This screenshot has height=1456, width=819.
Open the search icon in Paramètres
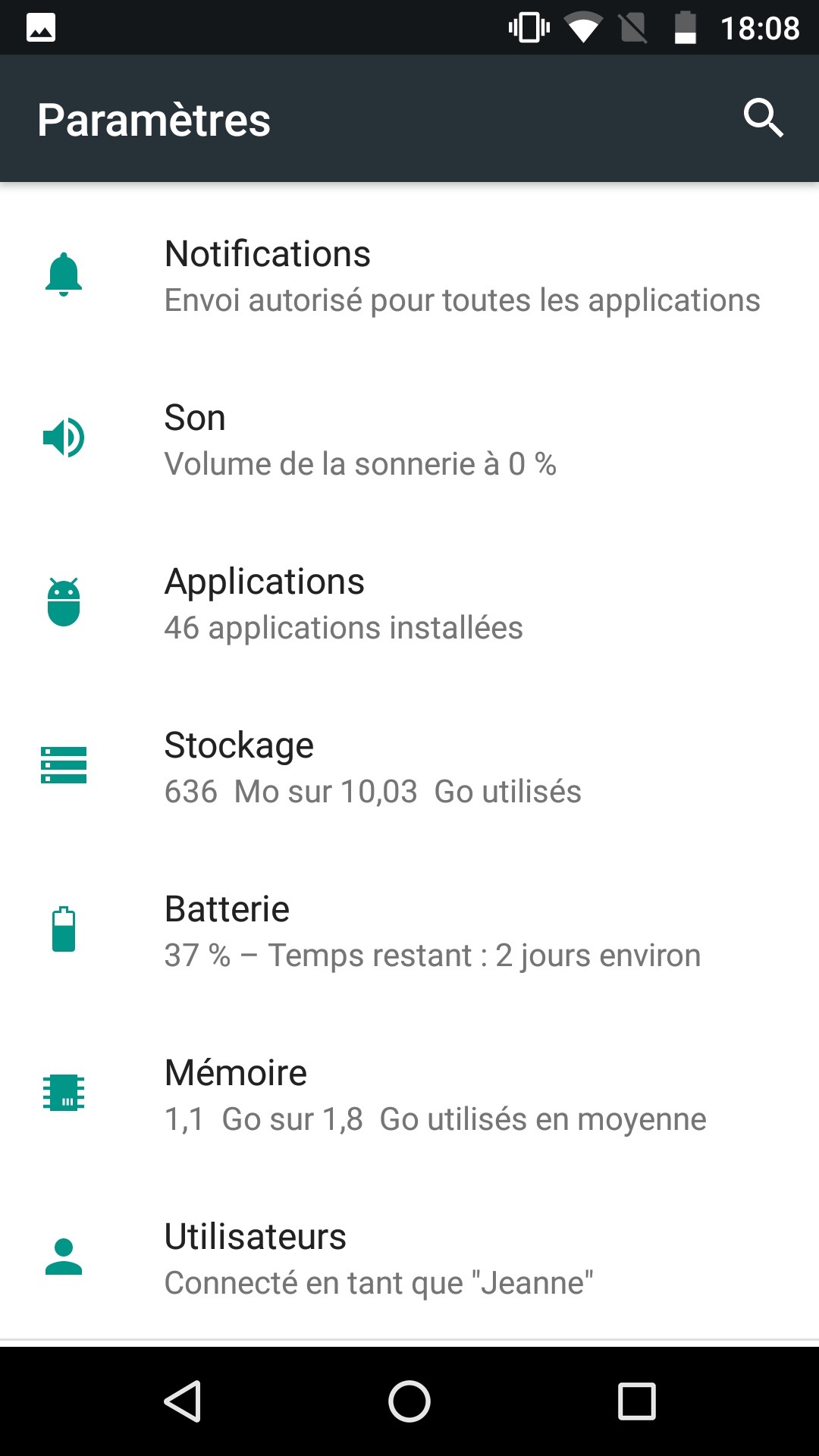click(763, 118)
